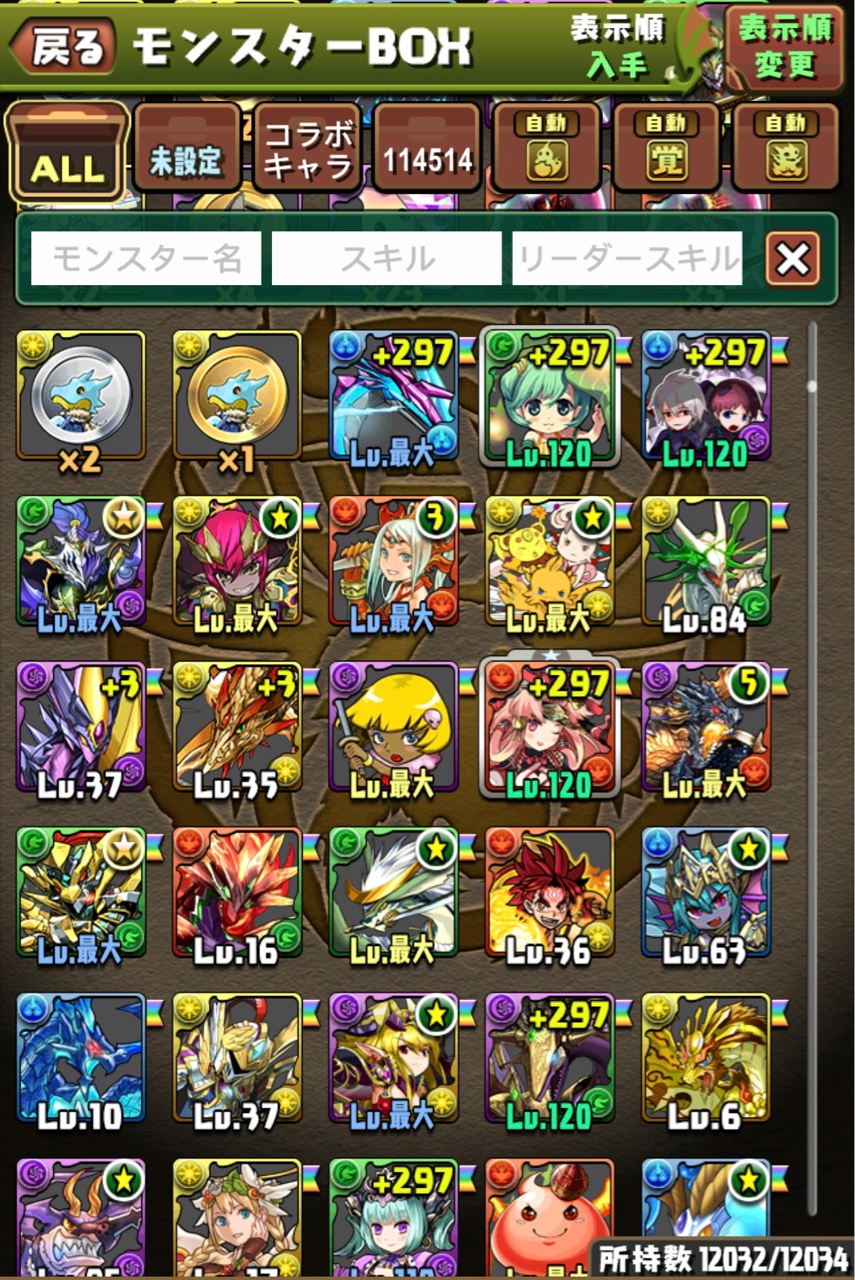The width and height of the screenshot is (855, 1280).
Task: Open the Lv.36 red-haired fire monster
Action: (550, 893)
